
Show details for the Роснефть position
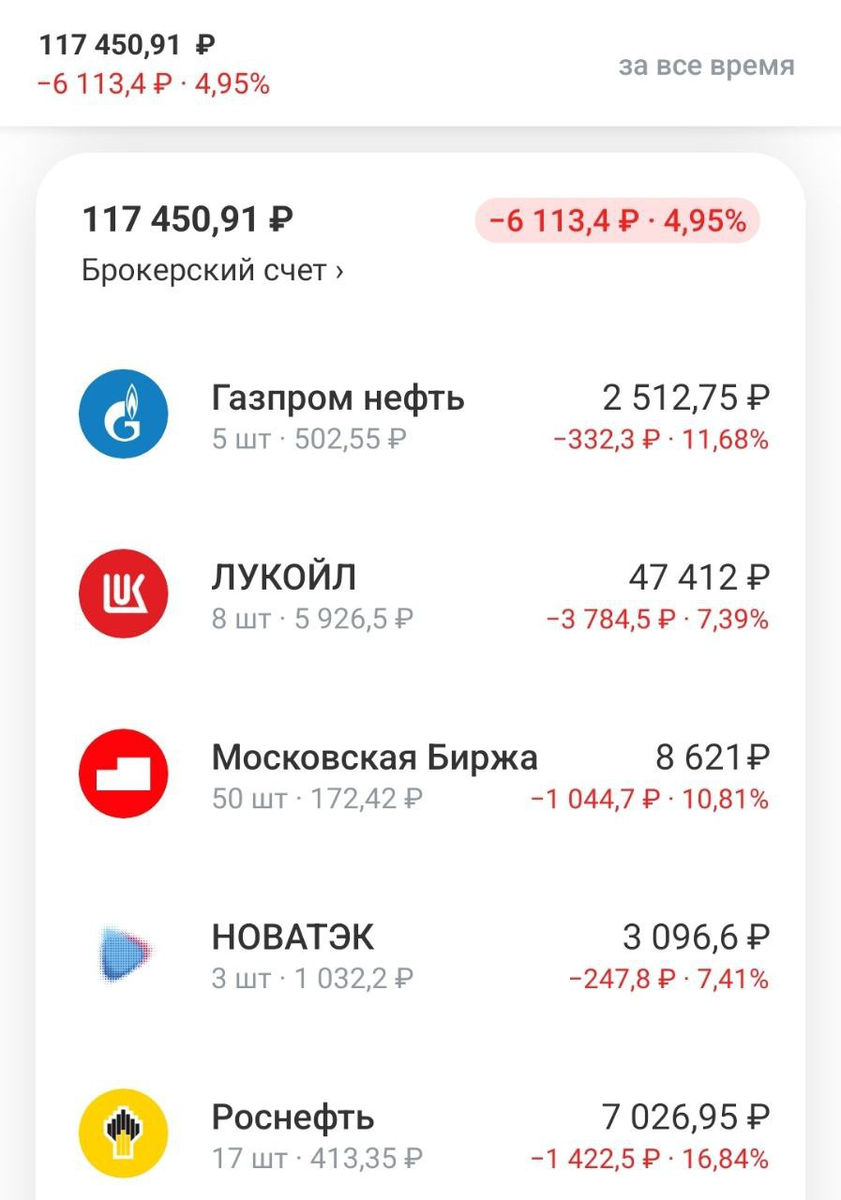(293, 1116)
